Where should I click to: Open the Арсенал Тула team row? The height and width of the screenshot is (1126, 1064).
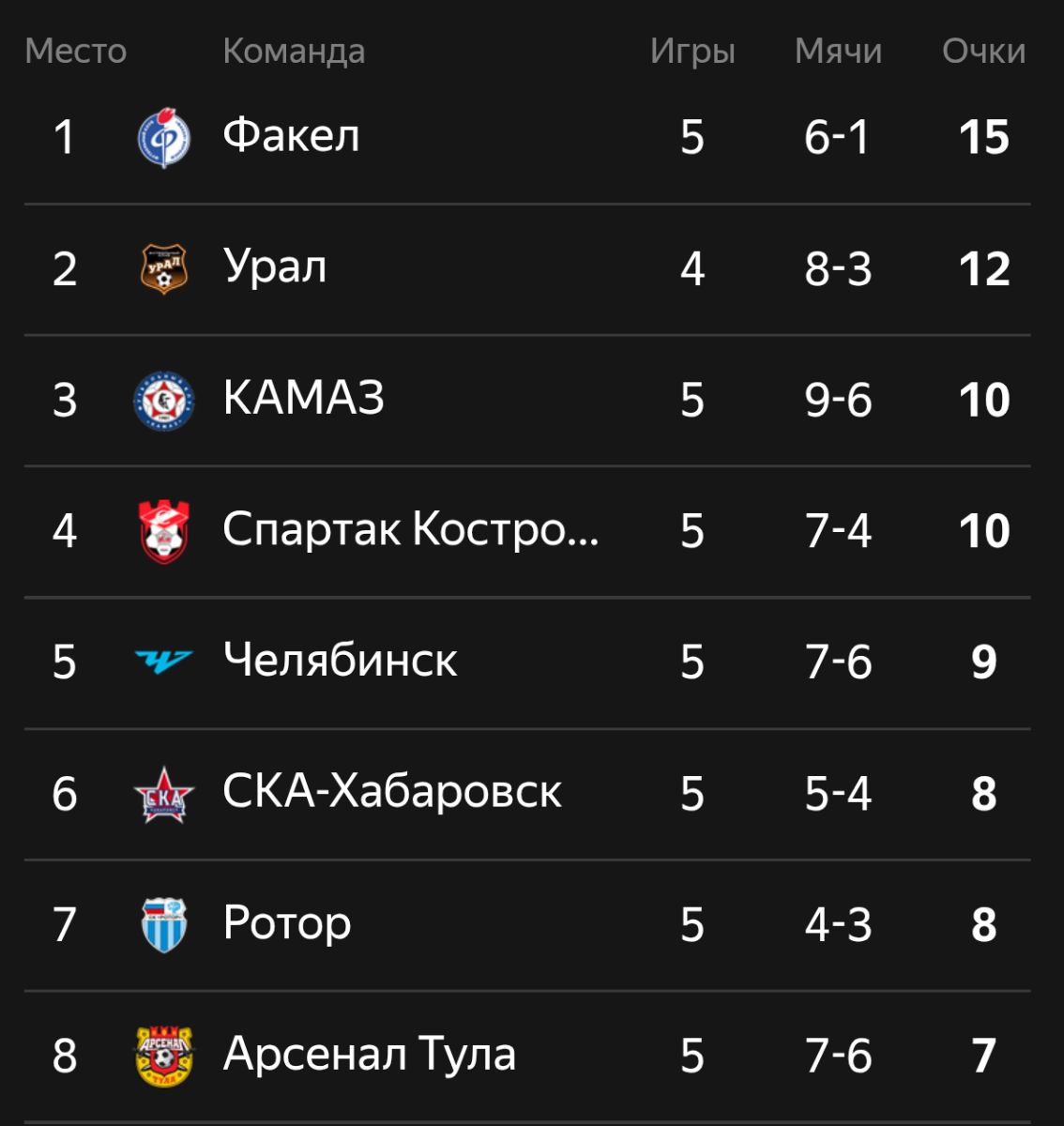pyautogui.click(x=369, y=1056)
